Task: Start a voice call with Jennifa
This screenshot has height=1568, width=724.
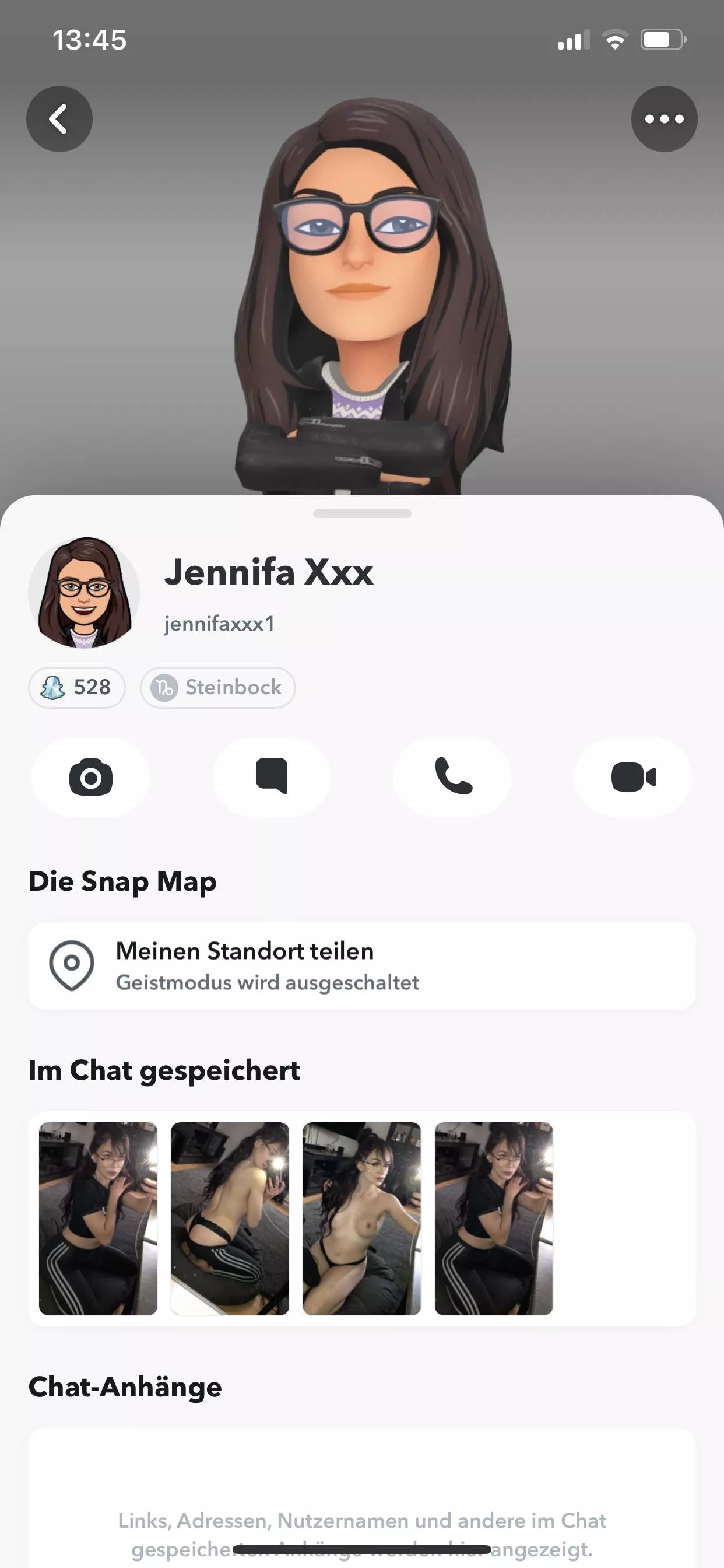Action: click(453, 776)
